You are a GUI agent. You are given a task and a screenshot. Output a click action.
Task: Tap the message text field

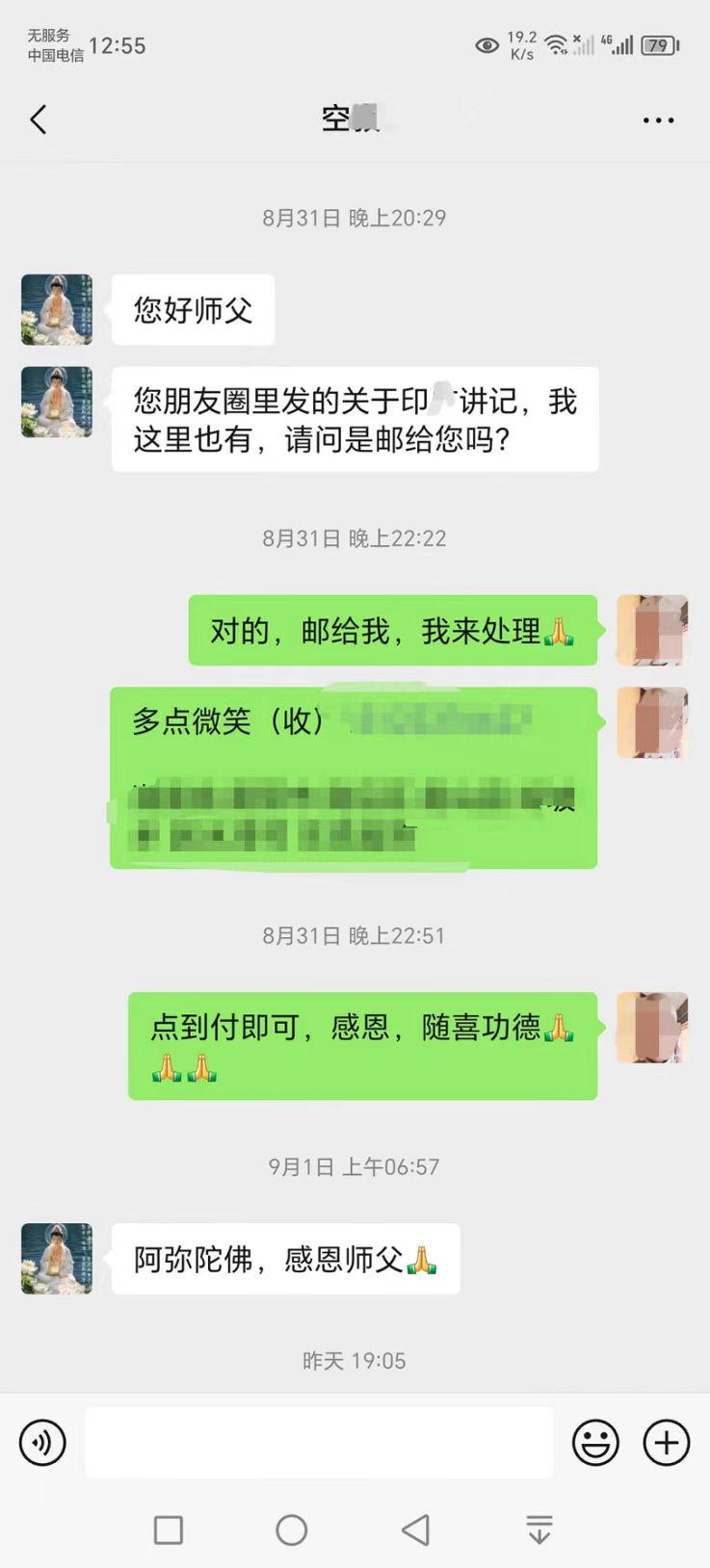(319, 1442)
